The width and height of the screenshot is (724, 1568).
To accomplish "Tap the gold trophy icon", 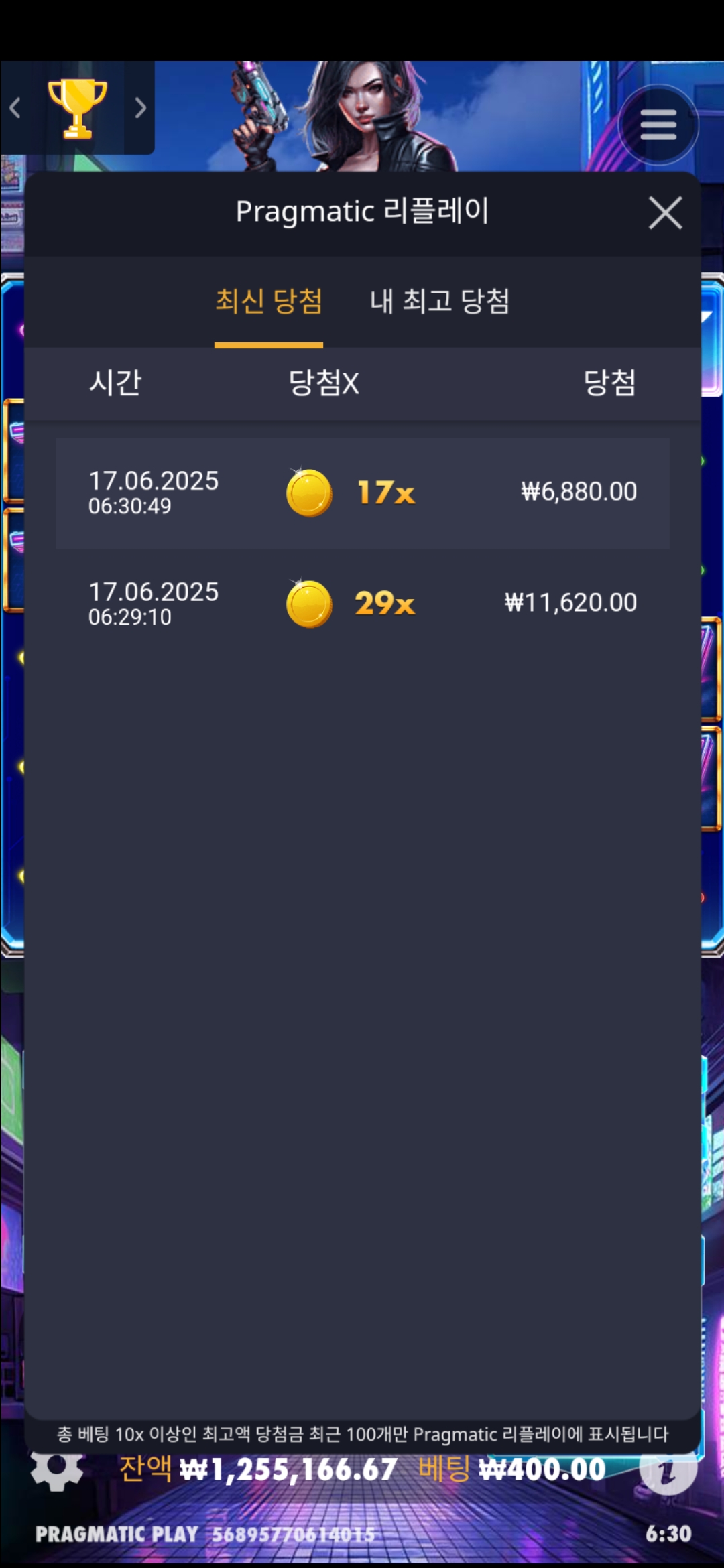I will [77, 108].
